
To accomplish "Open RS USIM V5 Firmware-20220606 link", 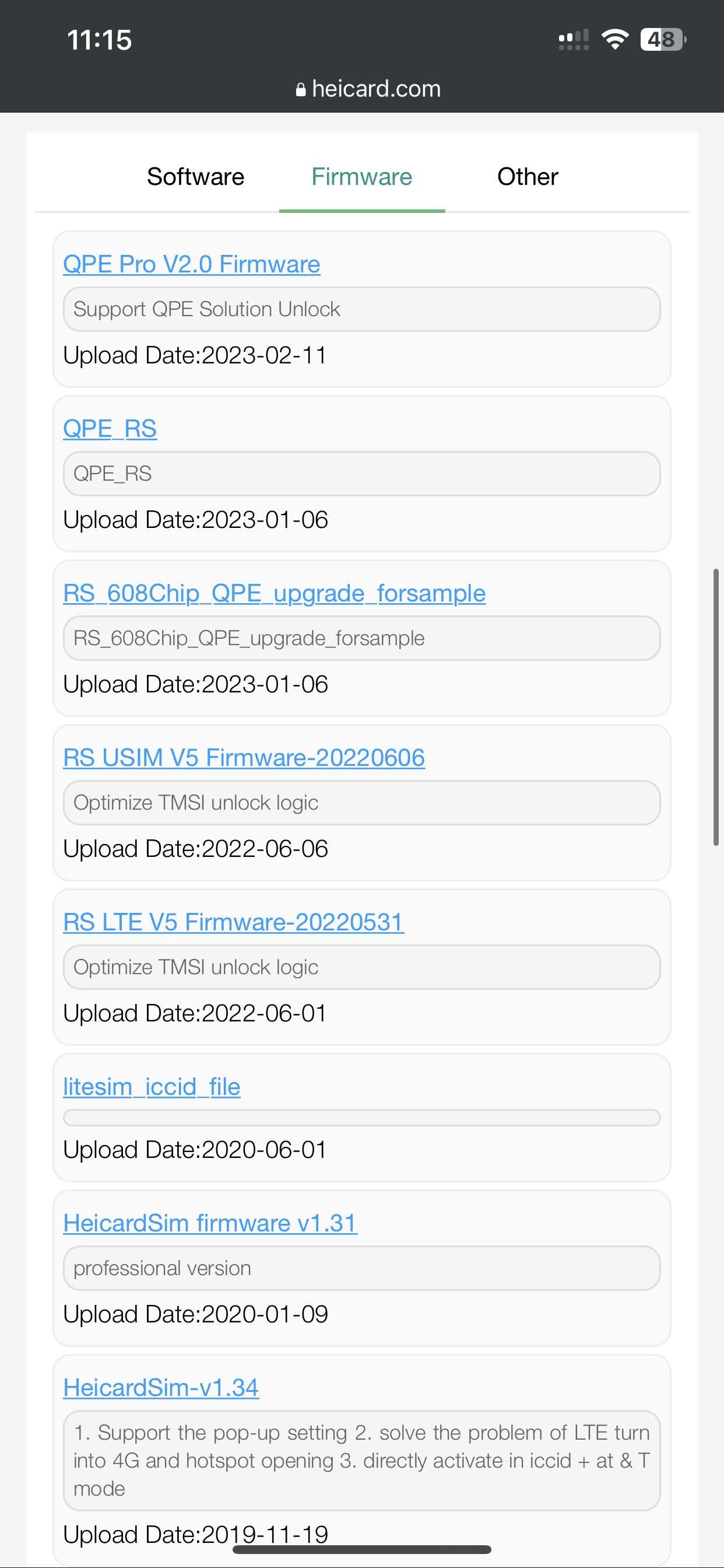I will coord(244,757).
